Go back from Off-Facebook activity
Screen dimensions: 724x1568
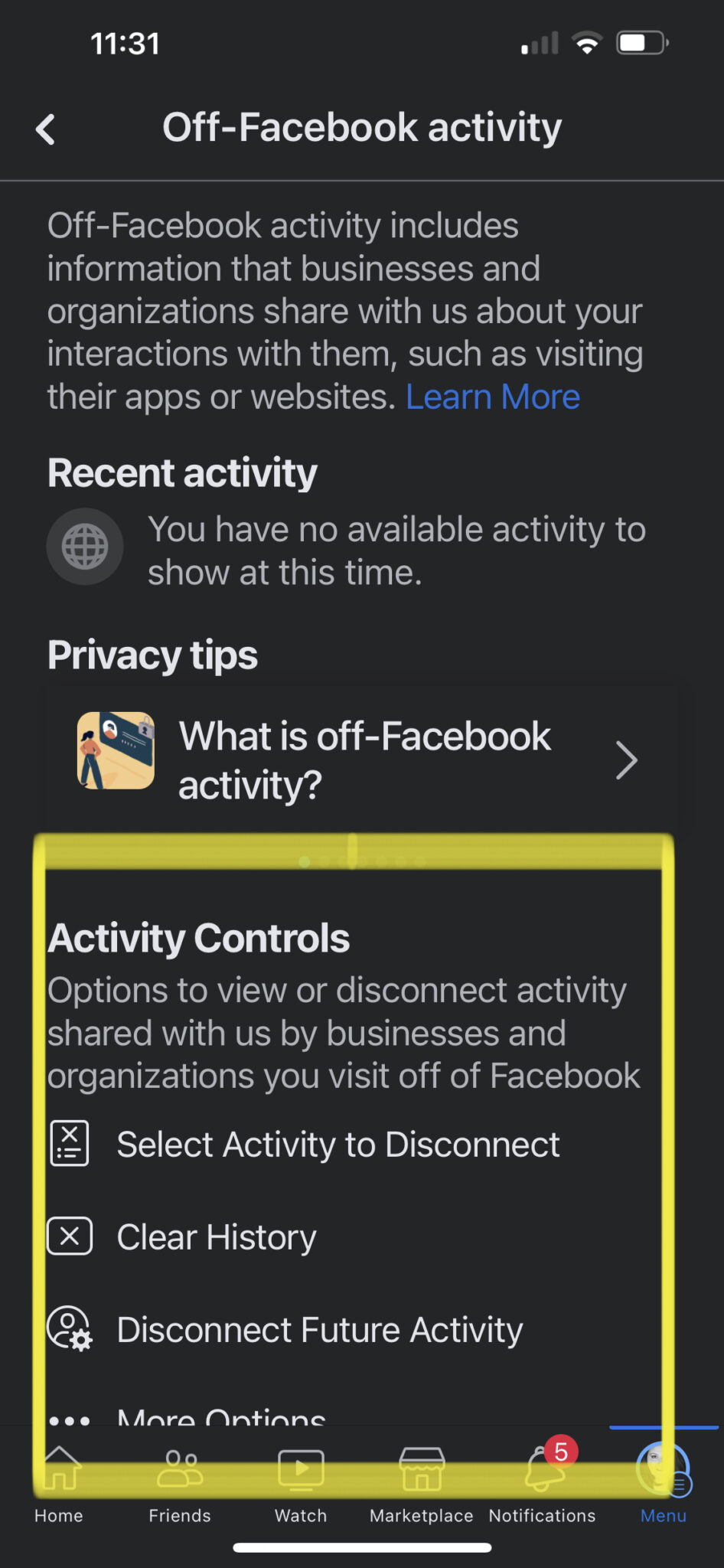46,129
